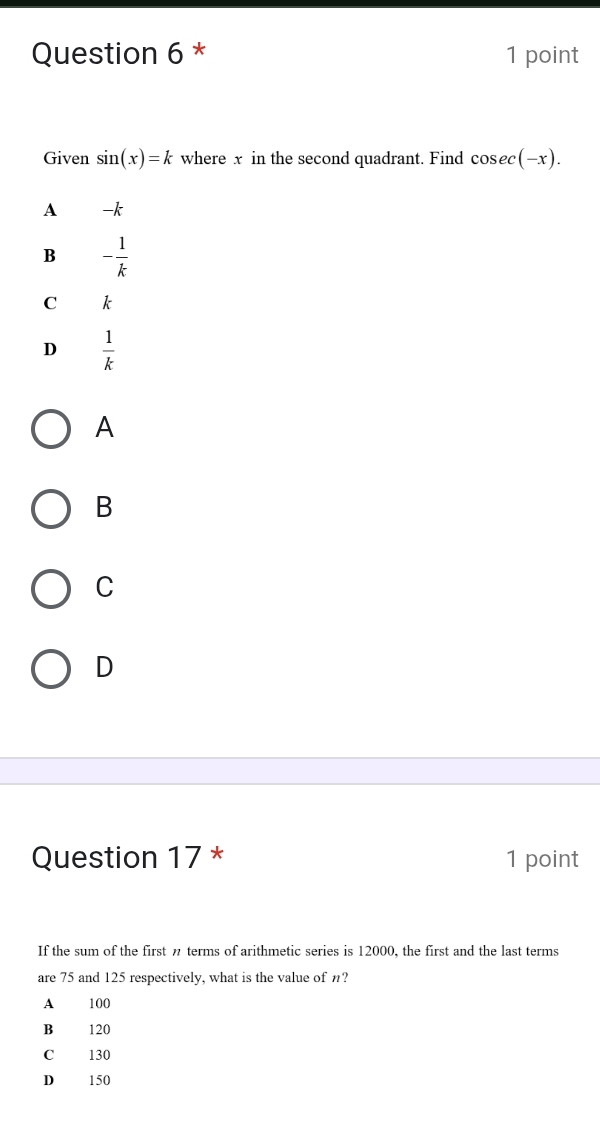600x1121 pixels.
Task: Select option A for Question 6
Action: pos(51,428)
